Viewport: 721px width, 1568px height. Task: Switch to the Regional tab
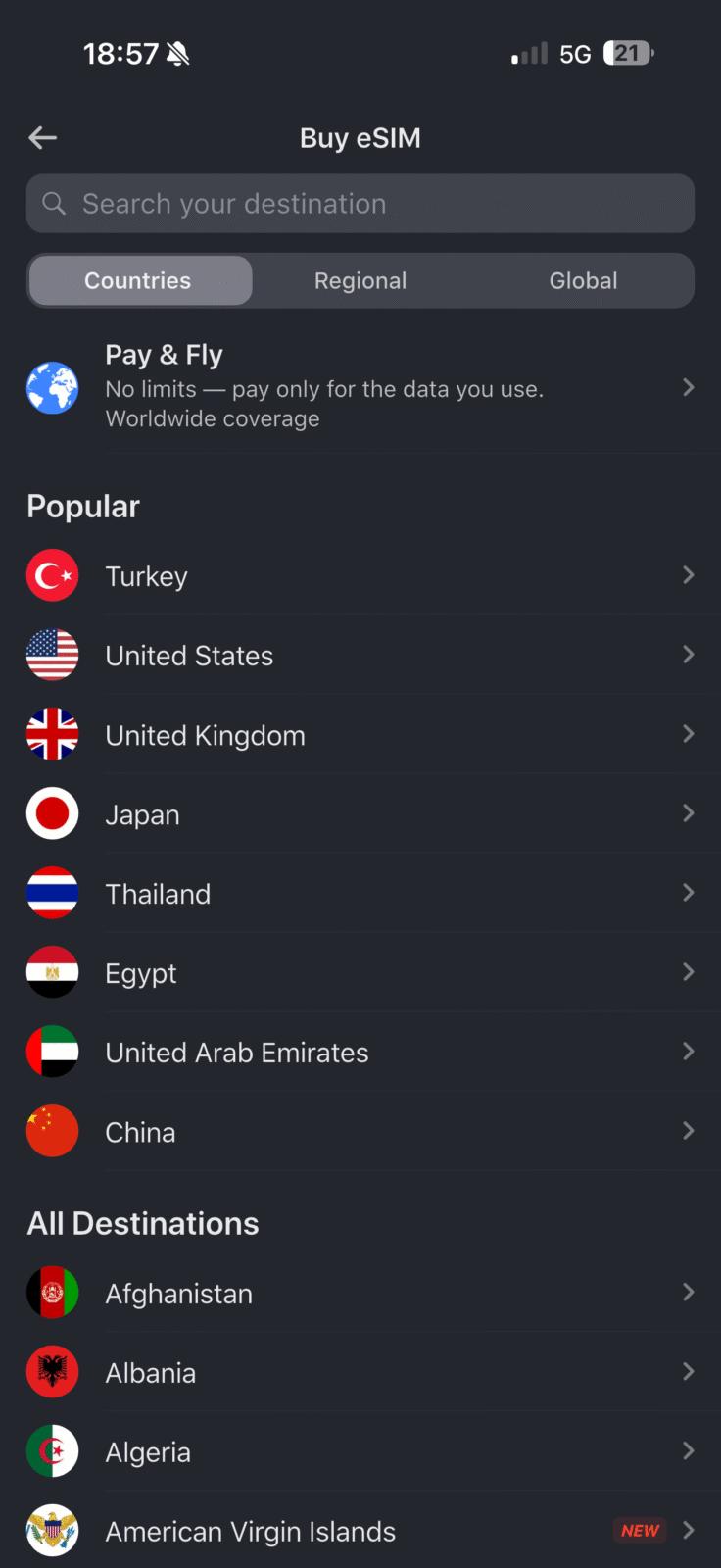[x=360, y=281]
